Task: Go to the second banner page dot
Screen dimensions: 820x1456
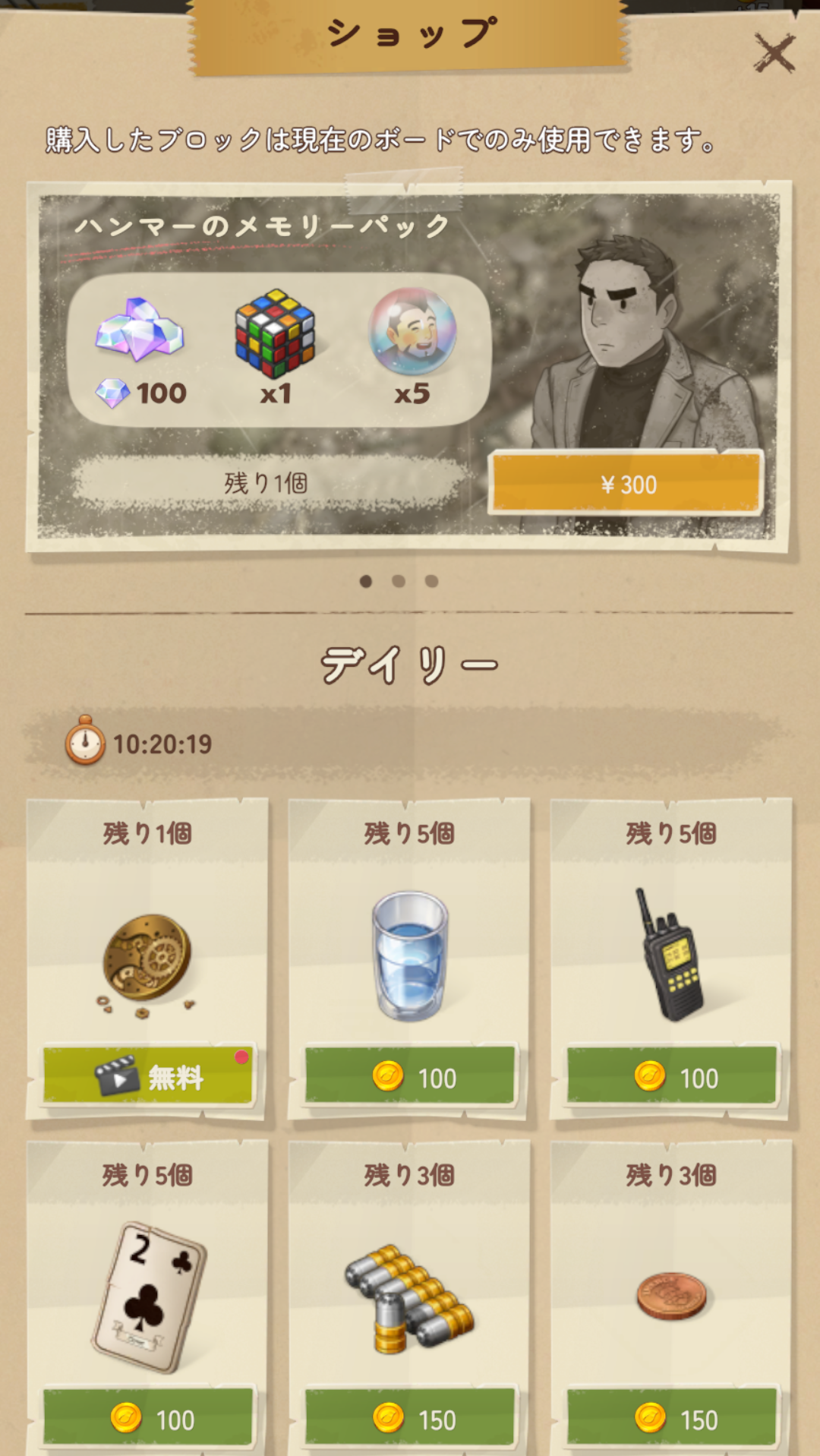Action: coord(399,581)
